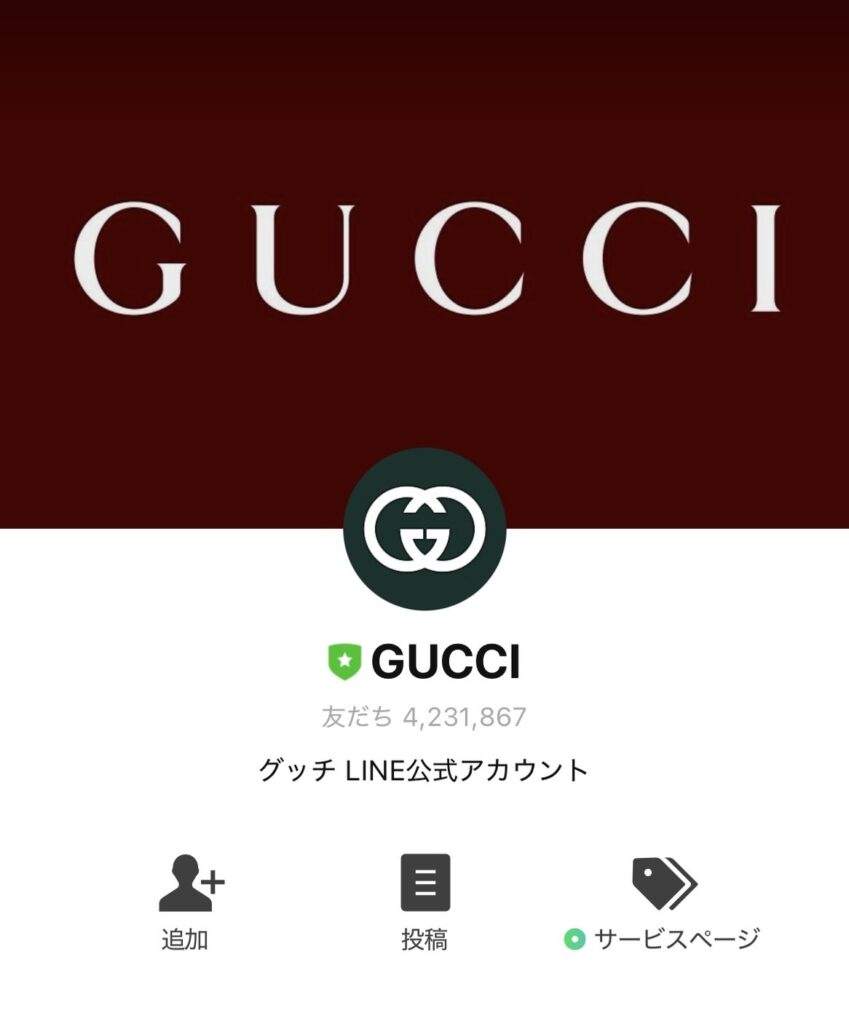Viewport: 849px width, 1024px height.
Task: Open the 投稿 posts page
Action: pos(425,900)
